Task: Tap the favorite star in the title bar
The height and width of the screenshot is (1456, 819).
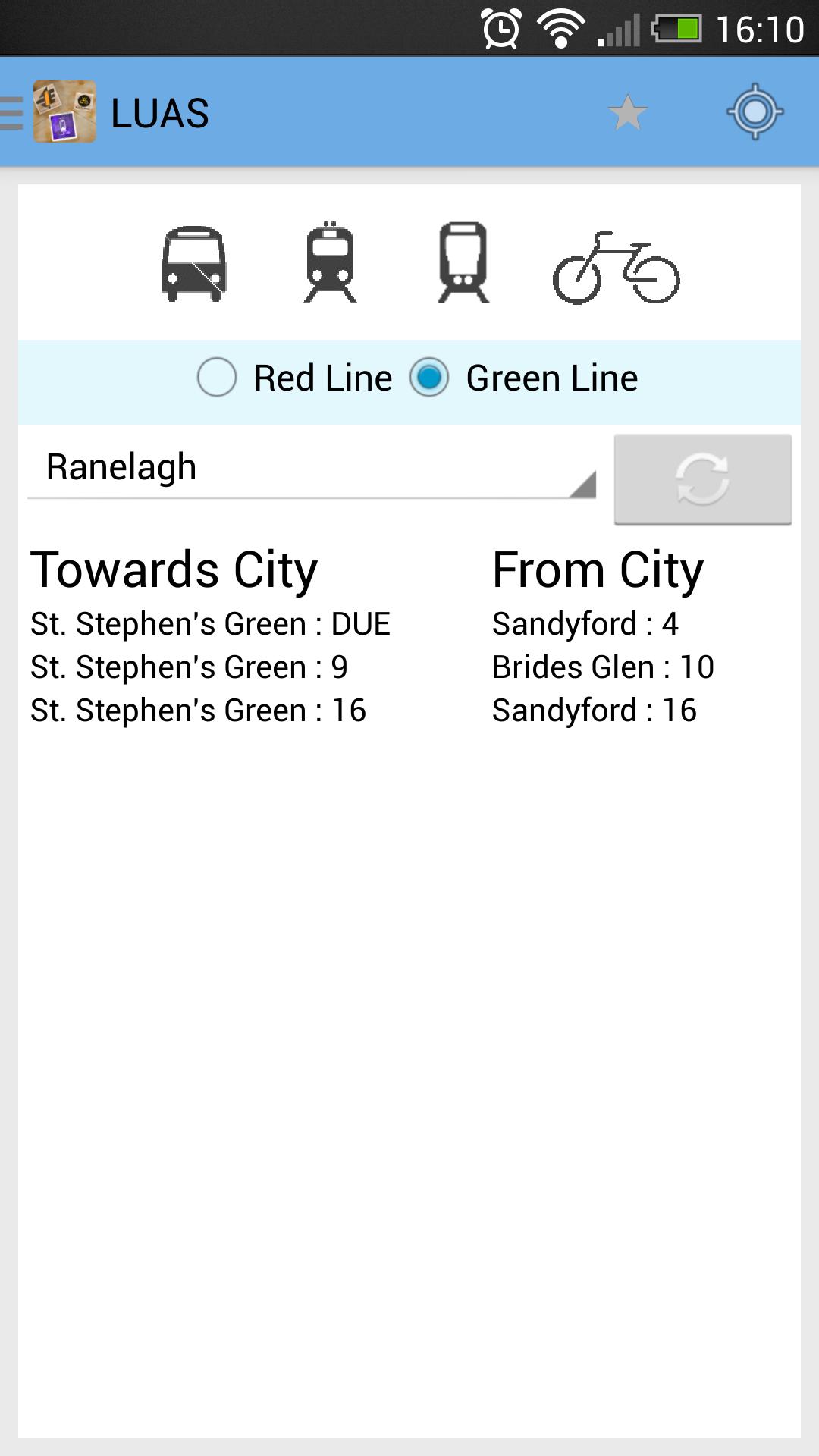Action: coord(629,111)
